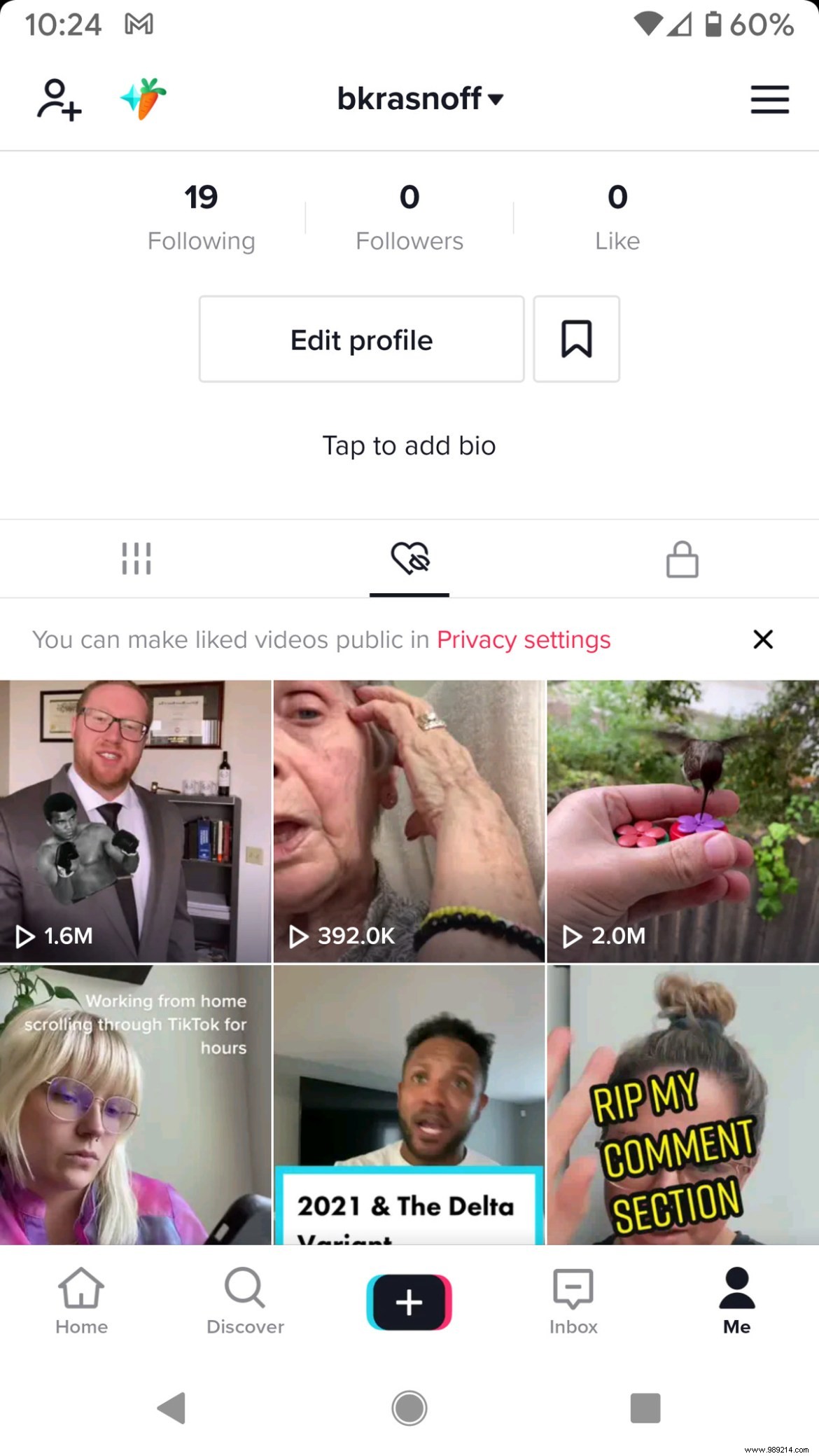
Task: Open the videos grid tab icon
Action: (136, 558)
